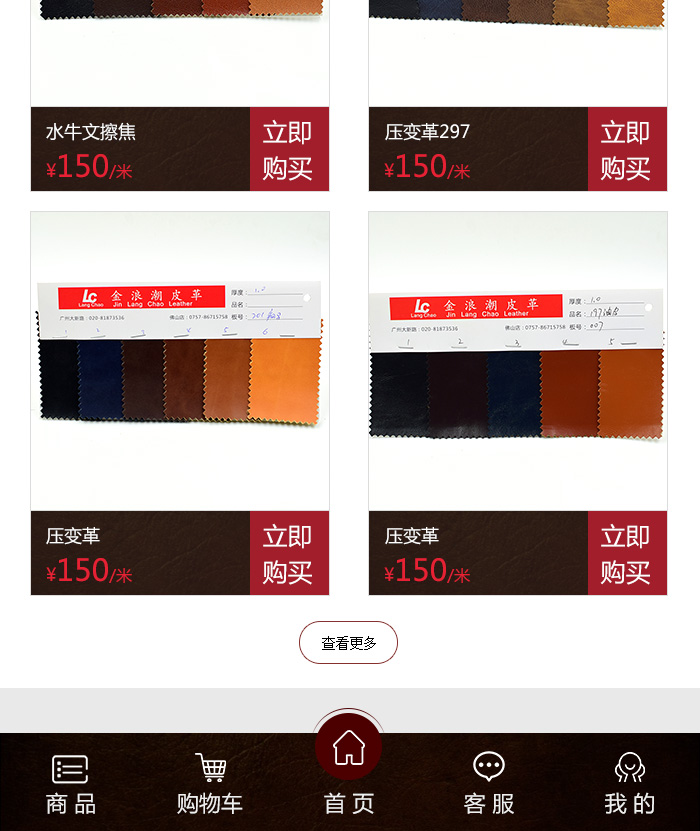Buy 压变革297 now via 立即购买
This screenshot has width=700, height=831.
(x=626, y=149)
